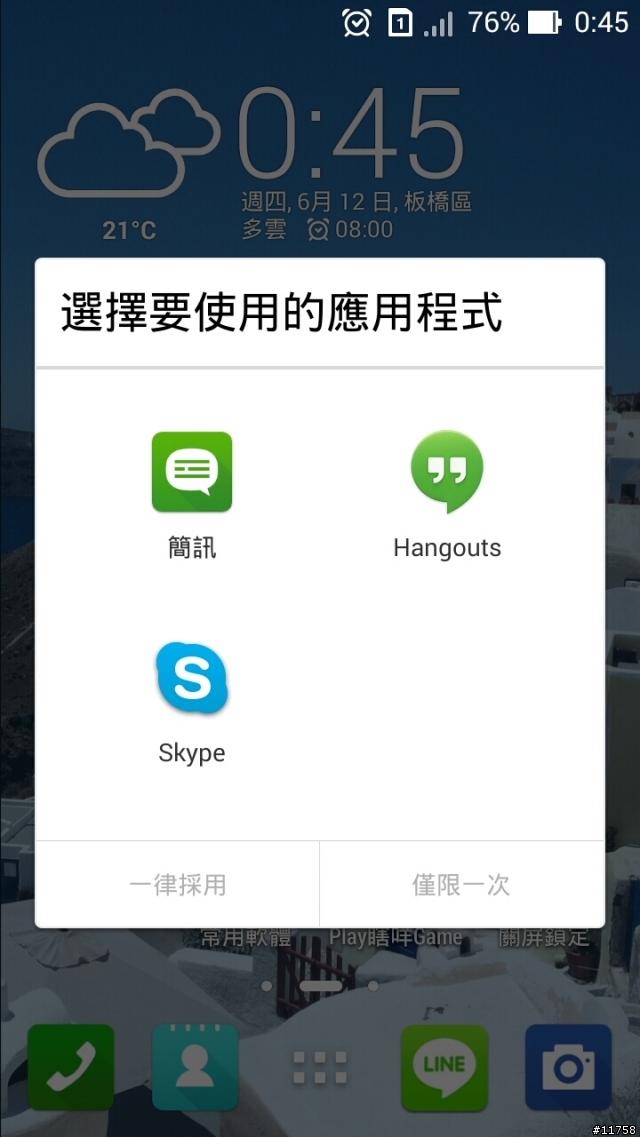Tap the 一律採用 (always) button
640x1138 pixels.
pyautogui.click(x=178, y=885)
